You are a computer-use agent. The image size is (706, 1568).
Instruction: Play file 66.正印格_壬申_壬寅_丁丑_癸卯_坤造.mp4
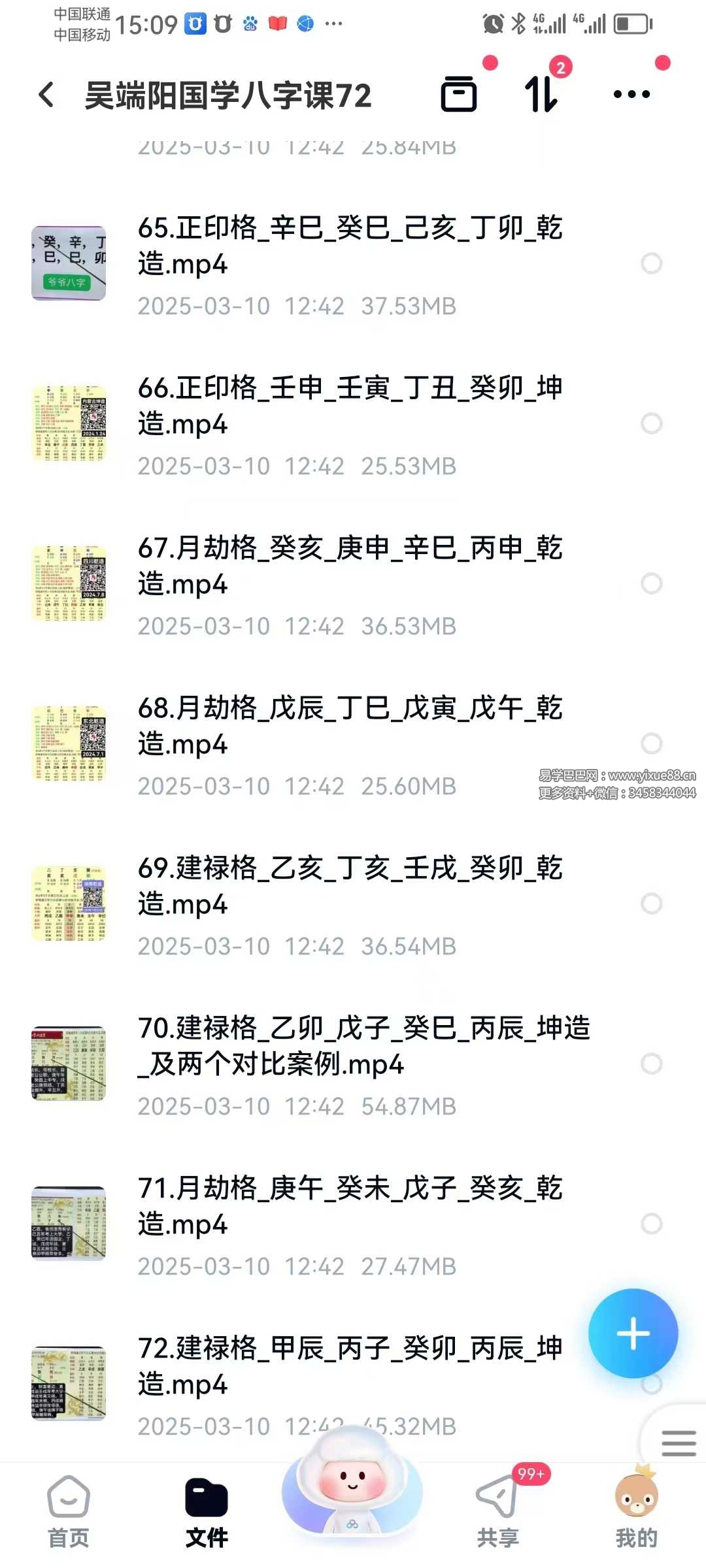click(350, 406)
